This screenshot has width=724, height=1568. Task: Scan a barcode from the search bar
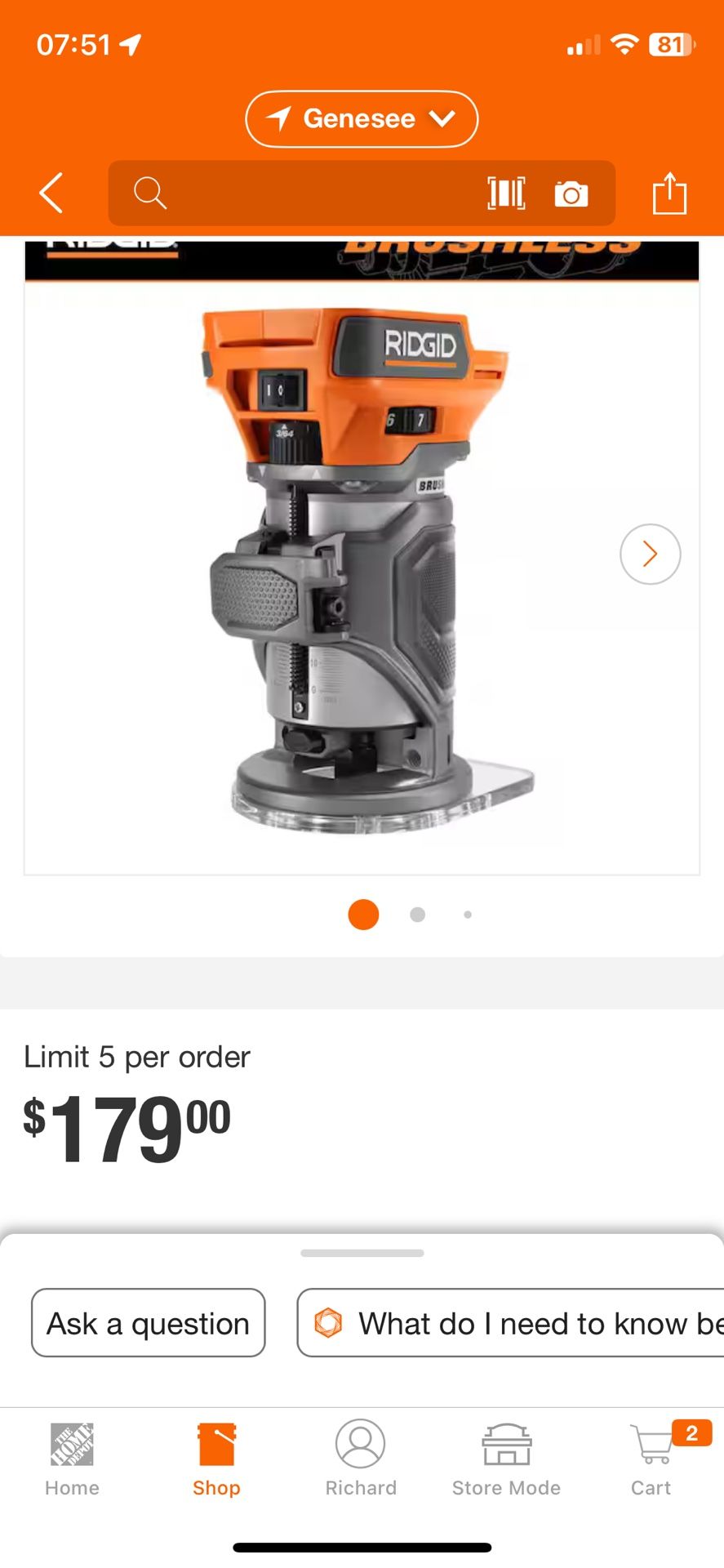[506, 194]
